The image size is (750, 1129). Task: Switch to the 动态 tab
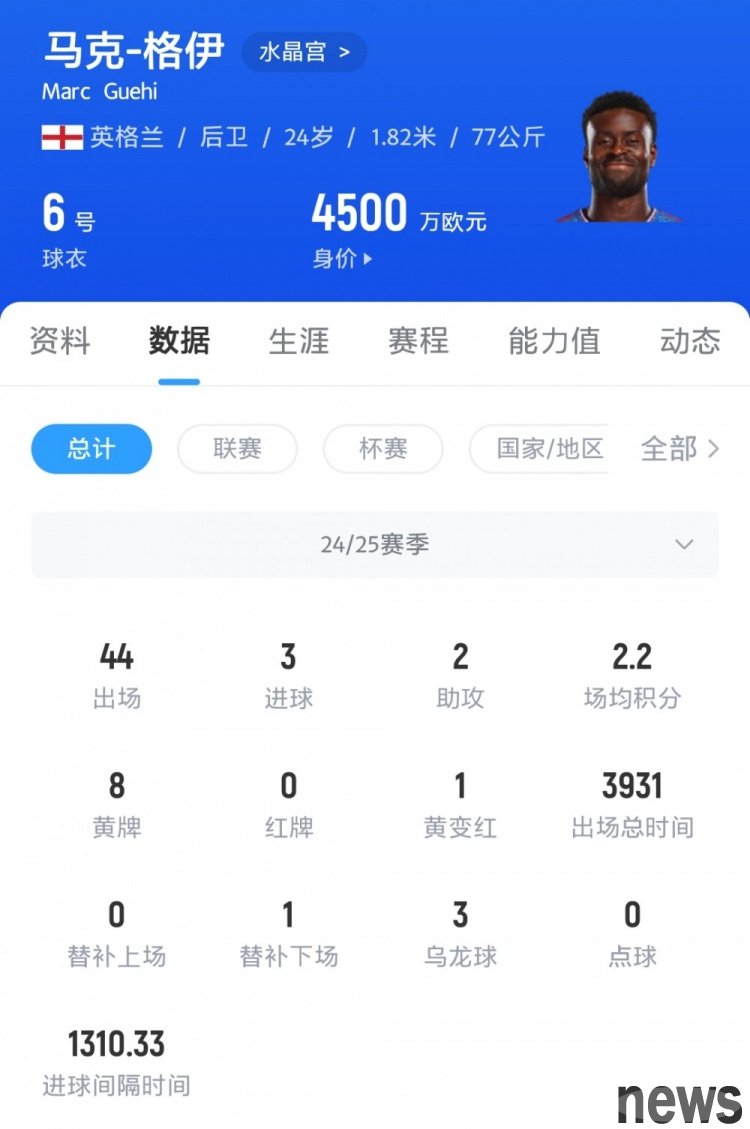pyautogui.click(x=690, y=341)
